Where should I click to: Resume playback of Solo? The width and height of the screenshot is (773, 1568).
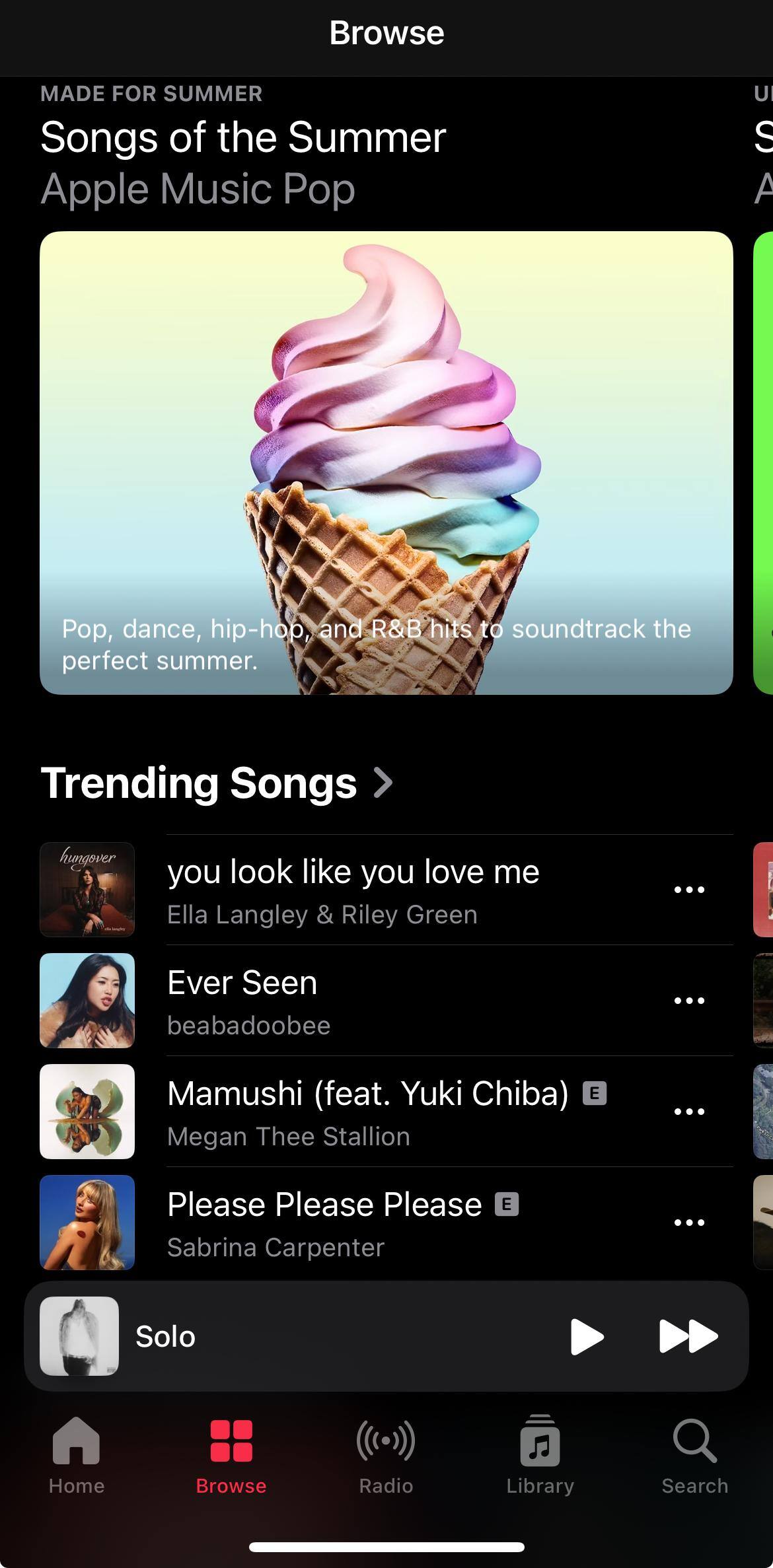pos(587,1336)
